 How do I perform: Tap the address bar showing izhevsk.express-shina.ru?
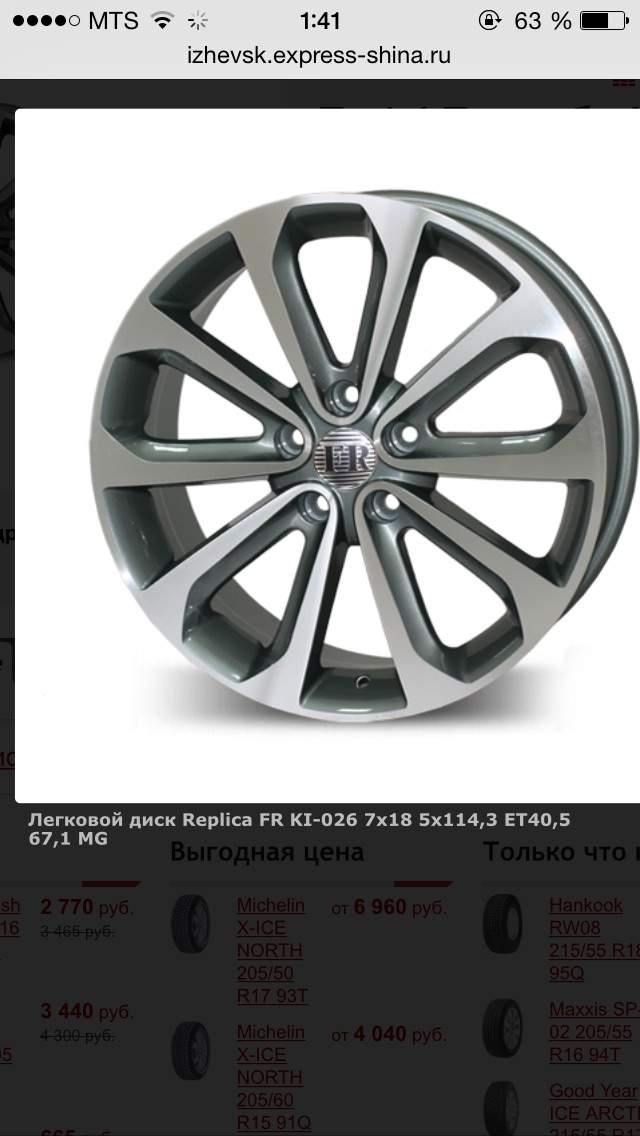(320, 56)
